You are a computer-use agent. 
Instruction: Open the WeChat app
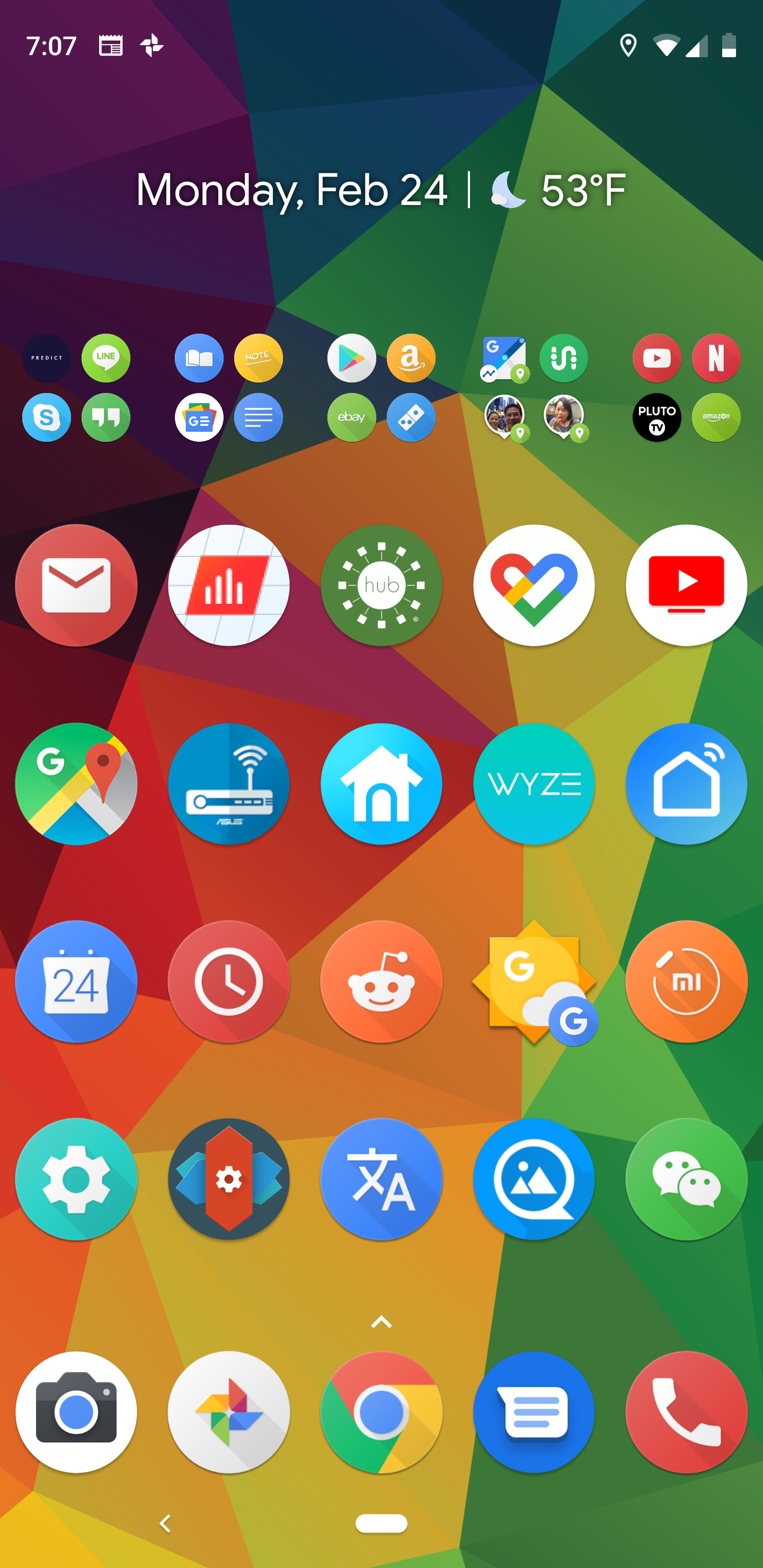click(x=686, y=1179)
